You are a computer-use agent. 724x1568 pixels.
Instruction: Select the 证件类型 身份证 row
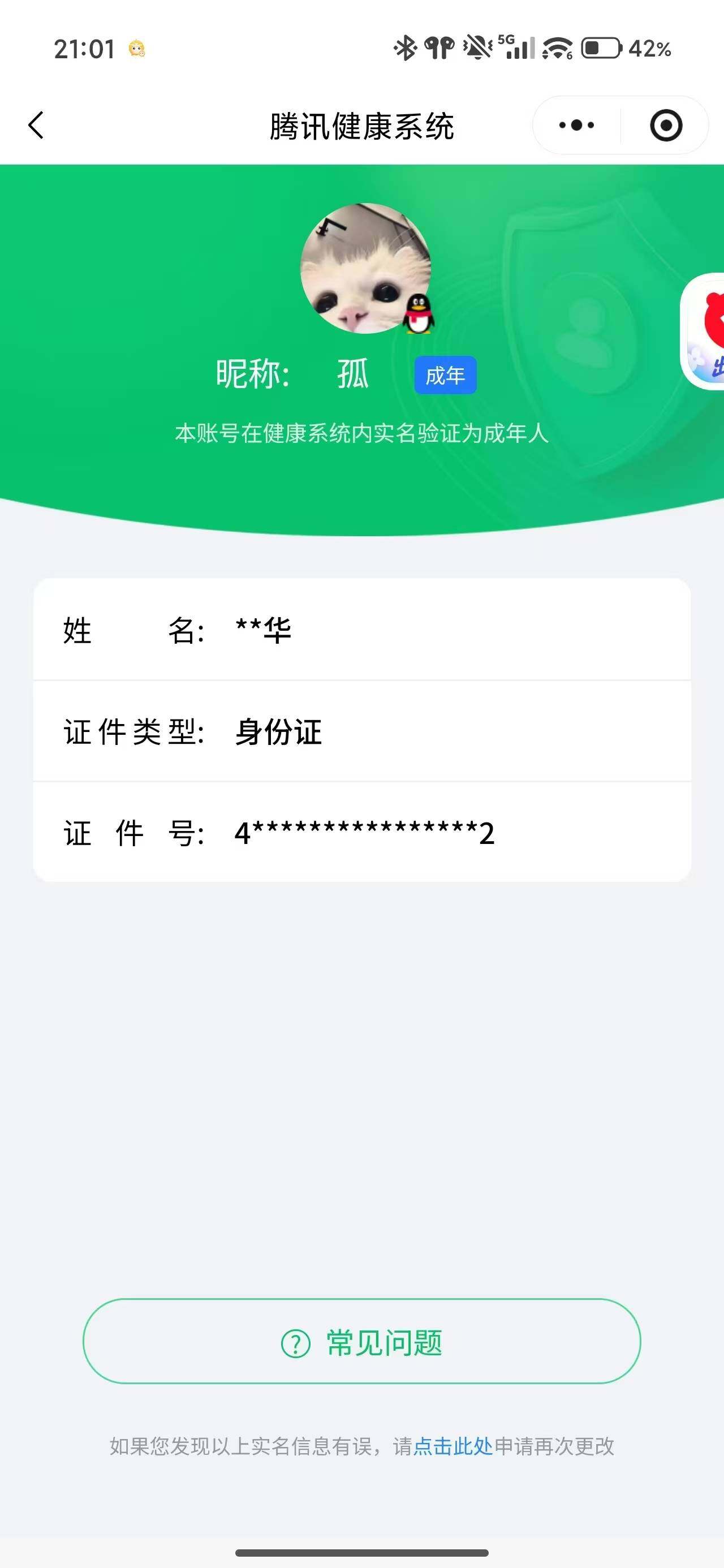361,734
